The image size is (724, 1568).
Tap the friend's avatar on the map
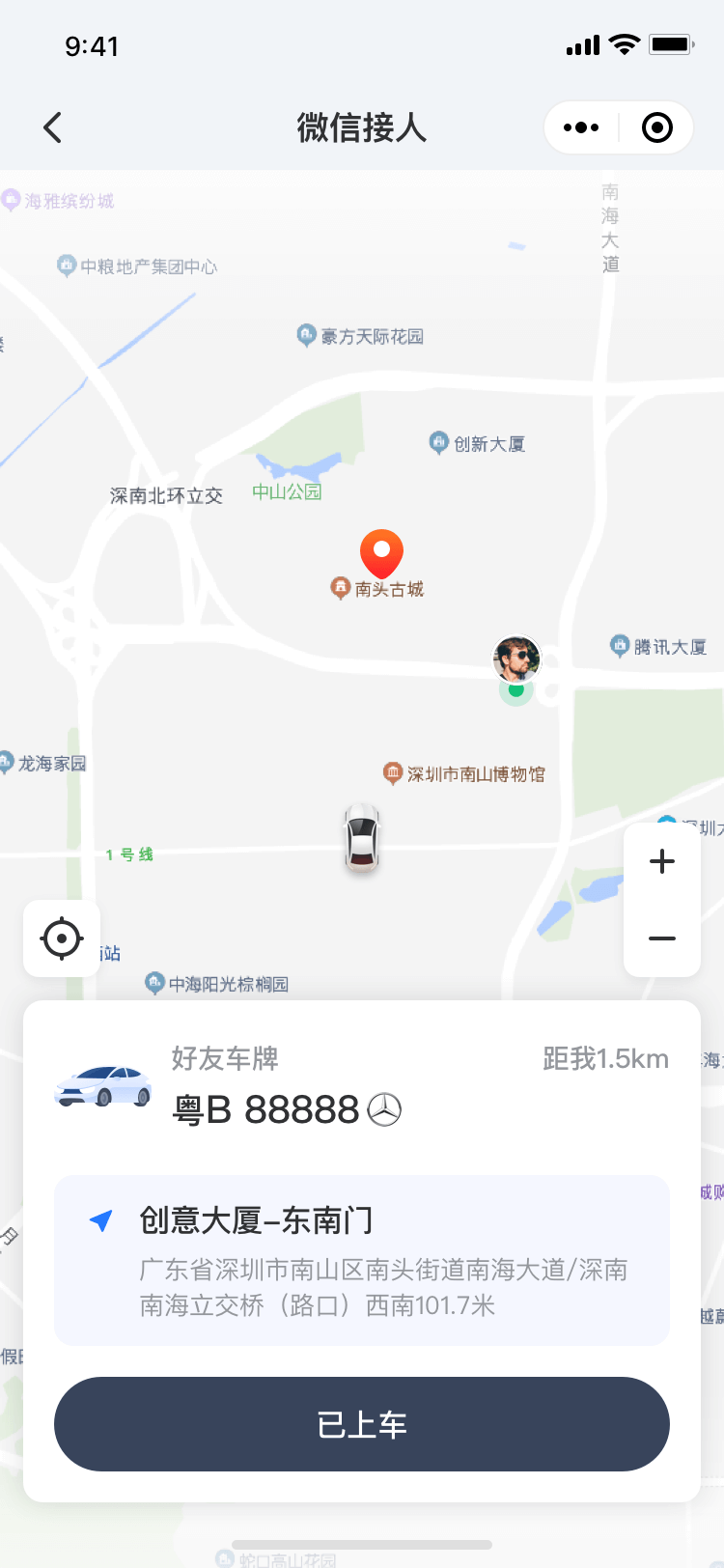tap(516, 659)
